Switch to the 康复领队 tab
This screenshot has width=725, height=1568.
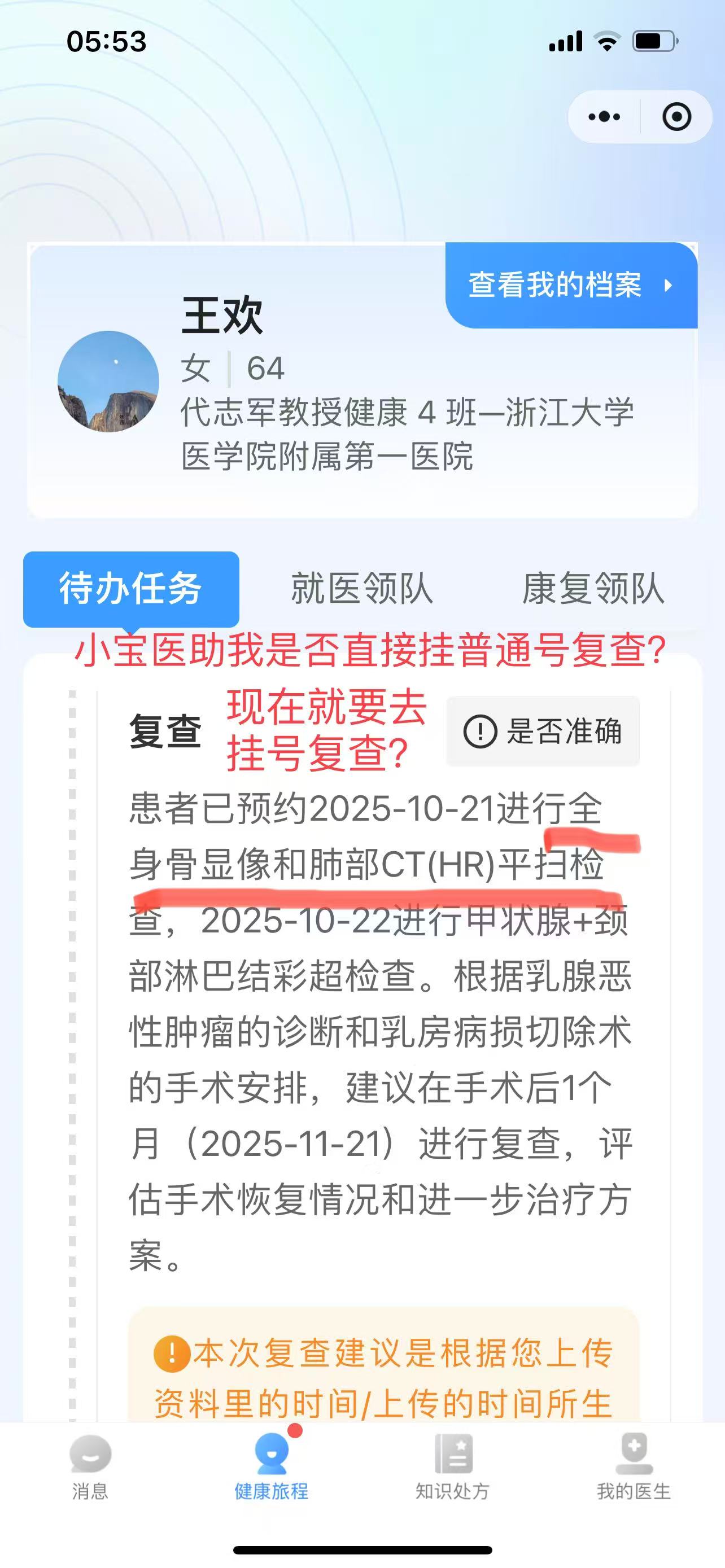[x=592, y=589]
